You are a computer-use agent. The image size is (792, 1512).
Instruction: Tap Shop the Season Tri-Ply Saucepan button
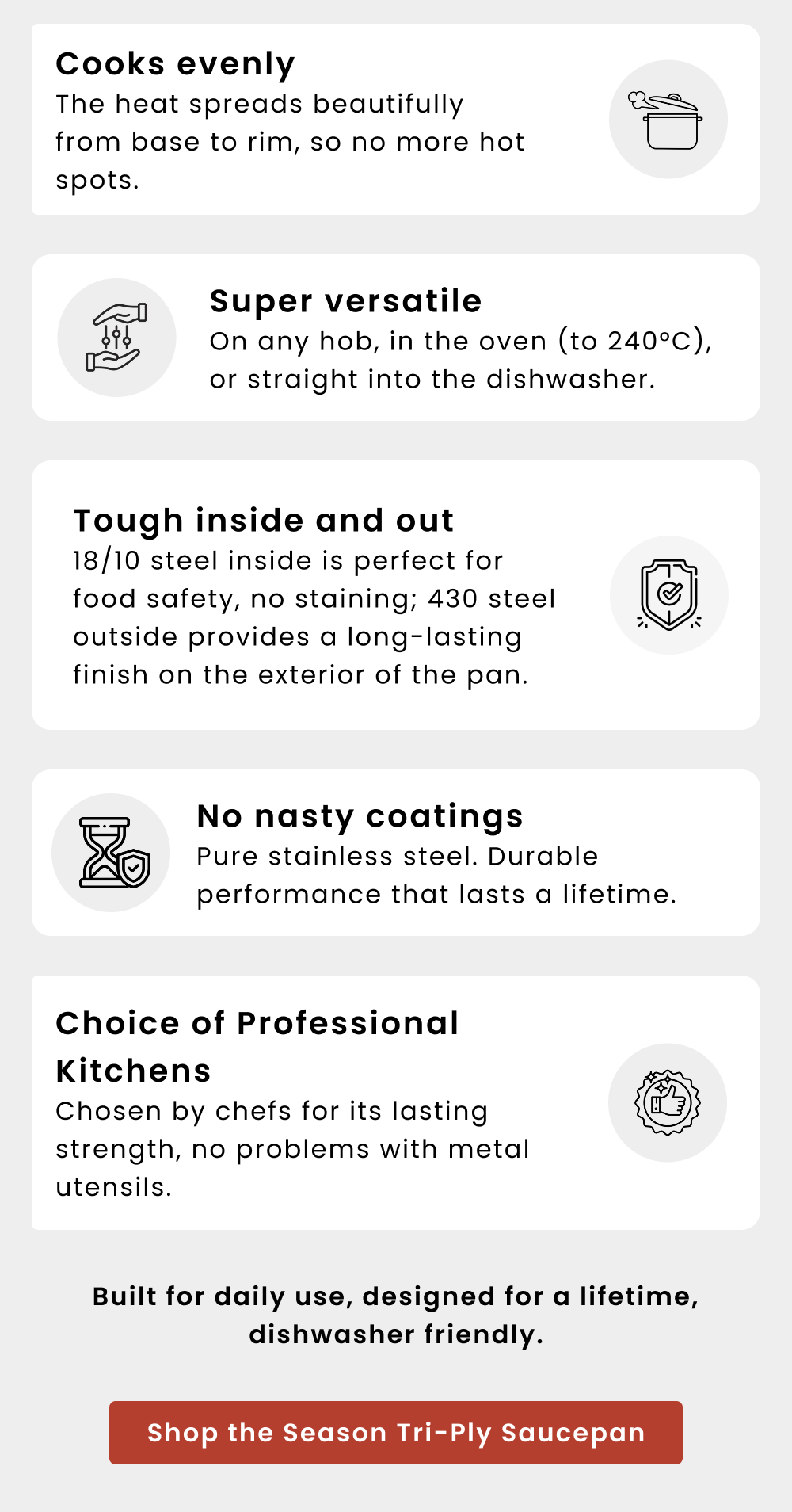(x=396, y=1432)
